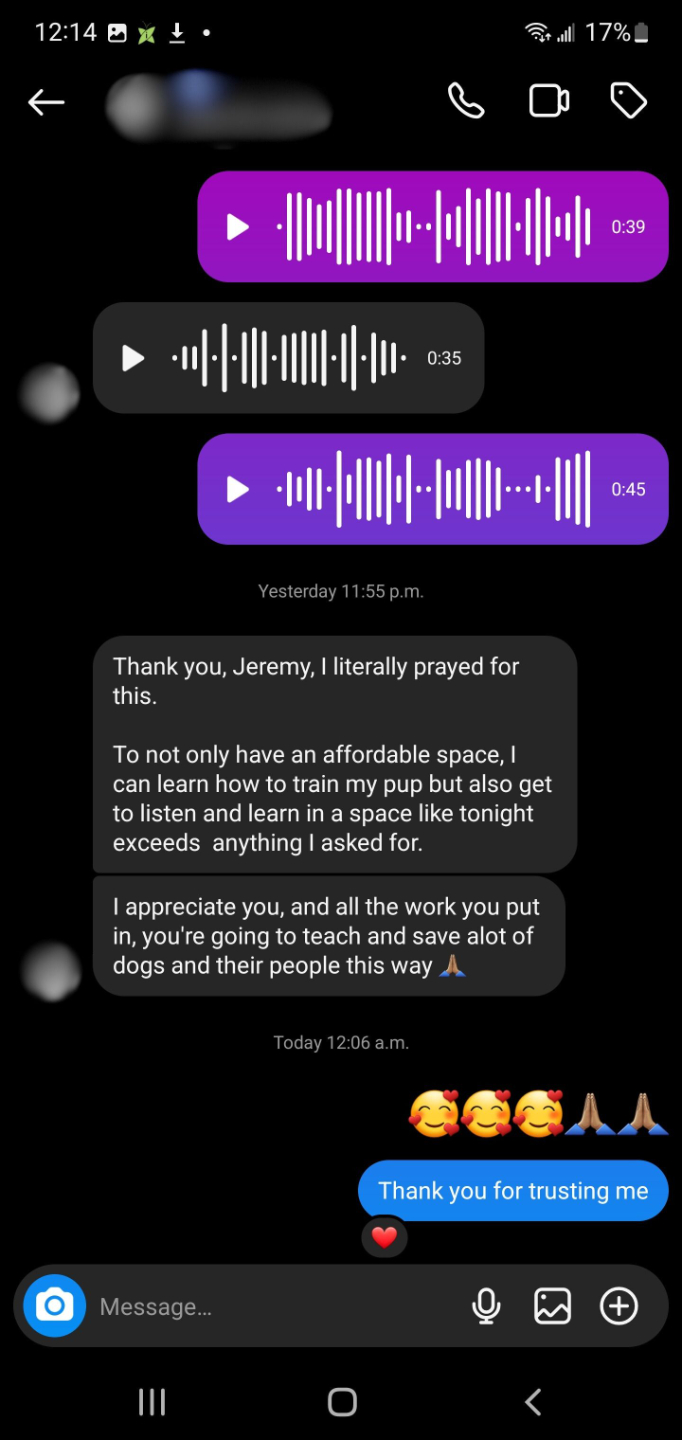Play the 0:45 voice message

238,489
